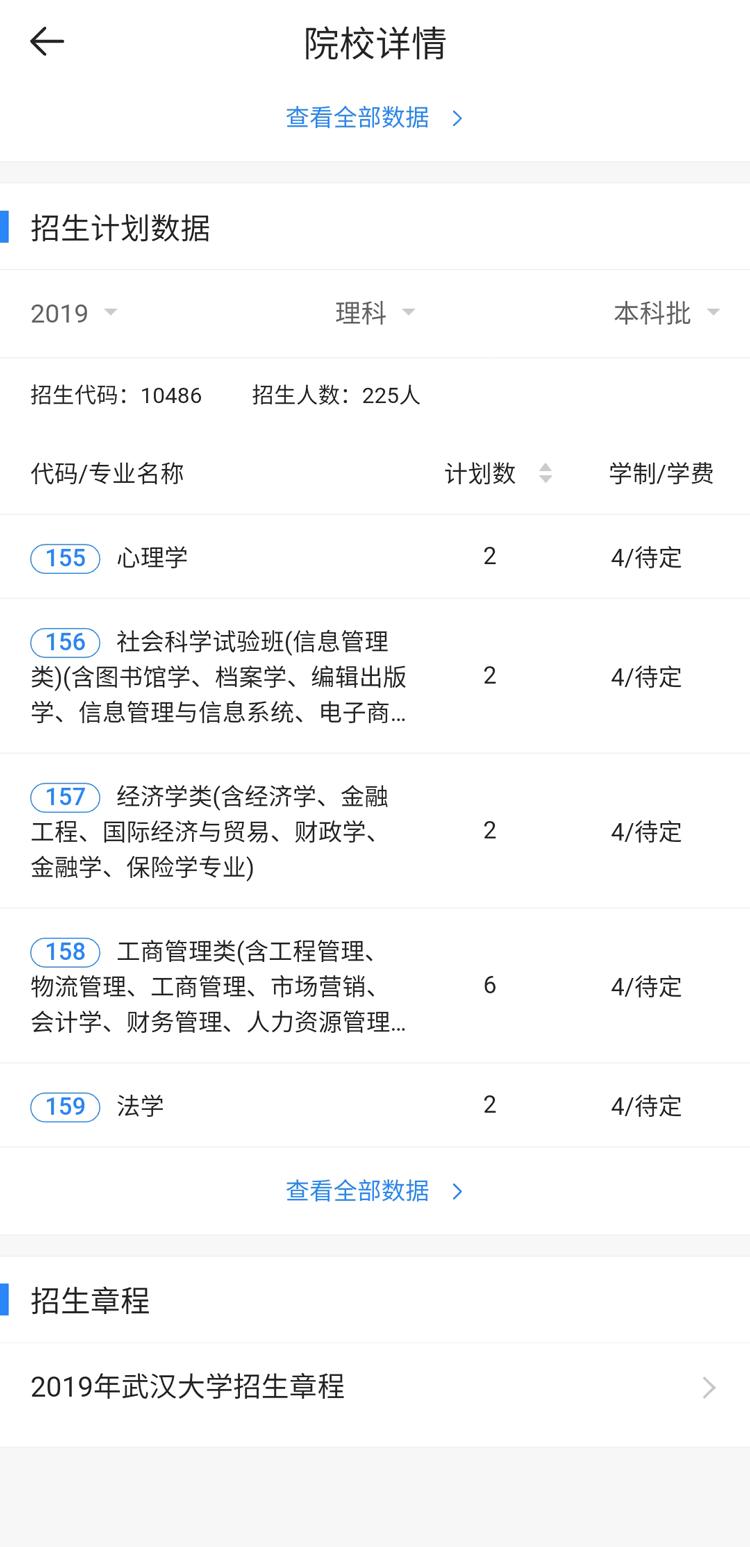Tap the blue arrow after top 查看全部数据
This screenshot has width=750, height=1547.
coord(457,117)
